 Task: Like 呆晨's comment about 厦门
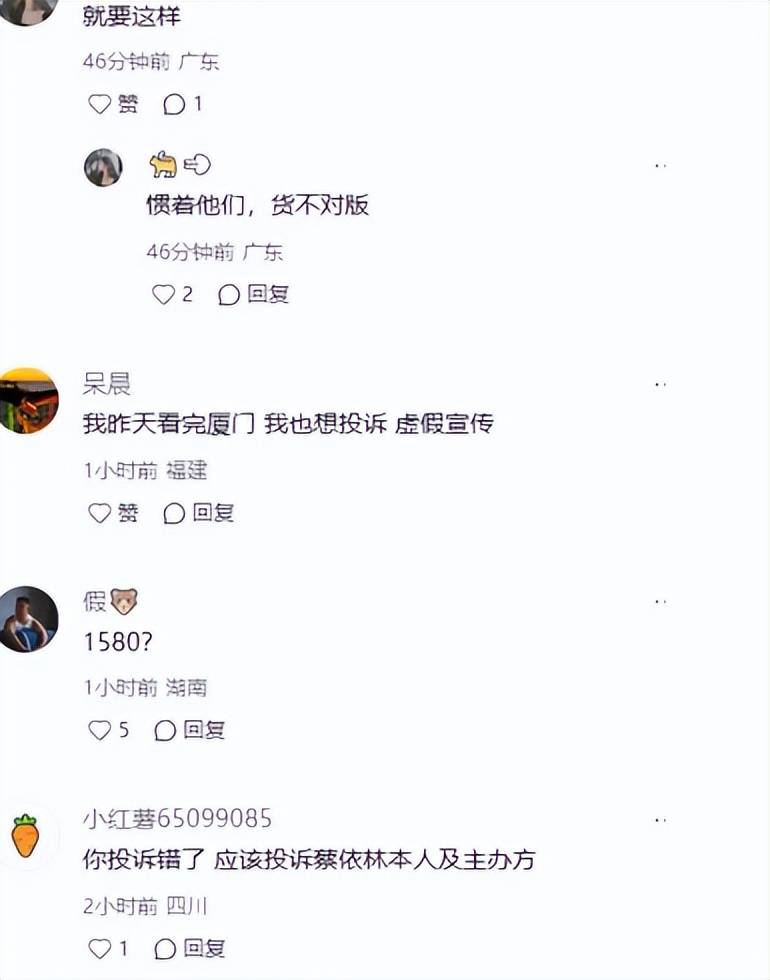pos(113,513)
